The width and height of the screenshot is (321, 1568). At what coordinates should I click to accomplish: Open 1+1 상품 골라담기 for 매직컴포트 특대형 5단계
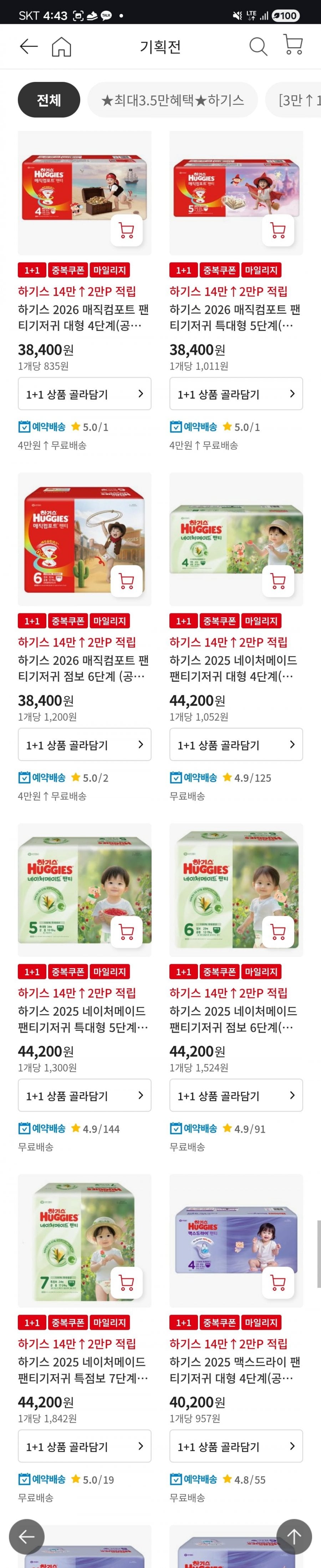point(236,394)
